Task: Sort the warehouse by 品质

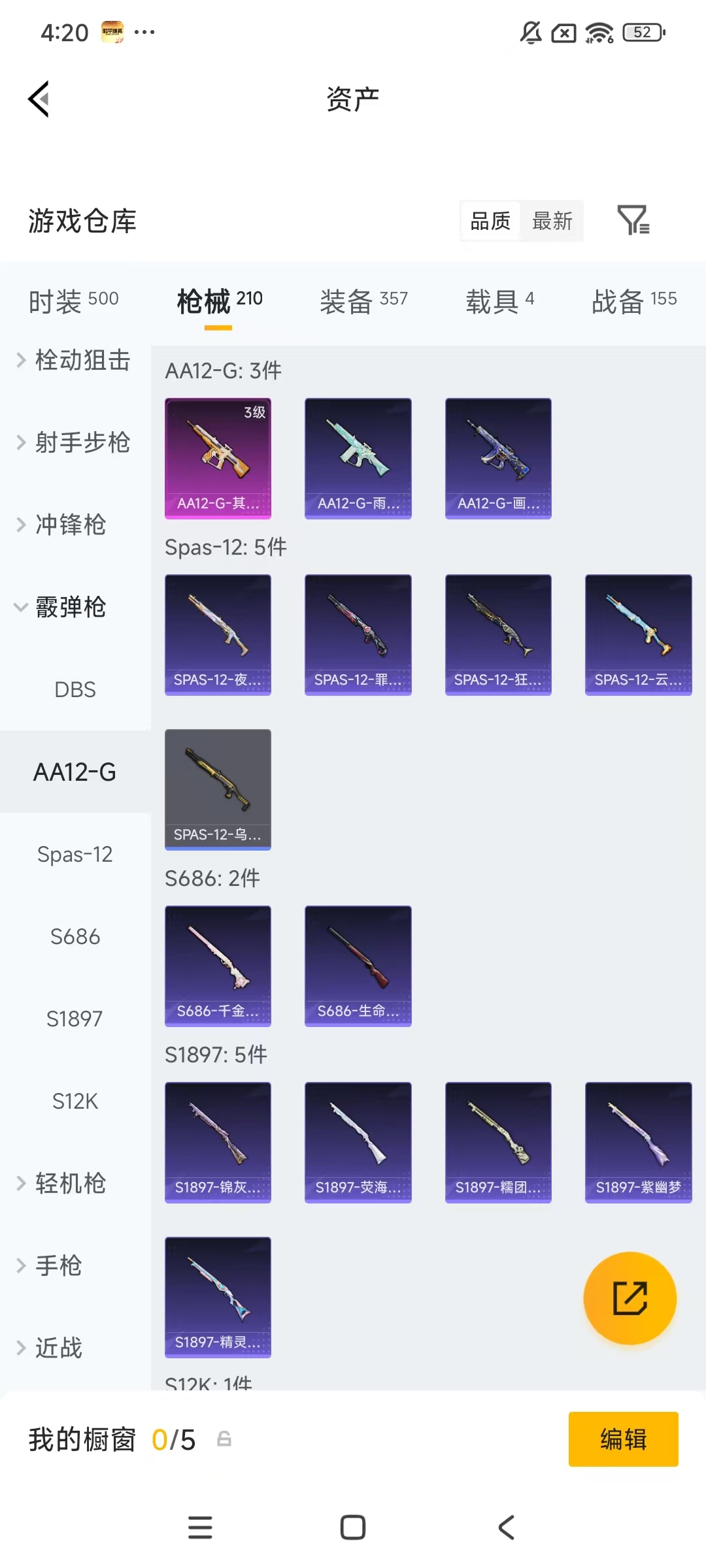Action: tap(490, 221)
